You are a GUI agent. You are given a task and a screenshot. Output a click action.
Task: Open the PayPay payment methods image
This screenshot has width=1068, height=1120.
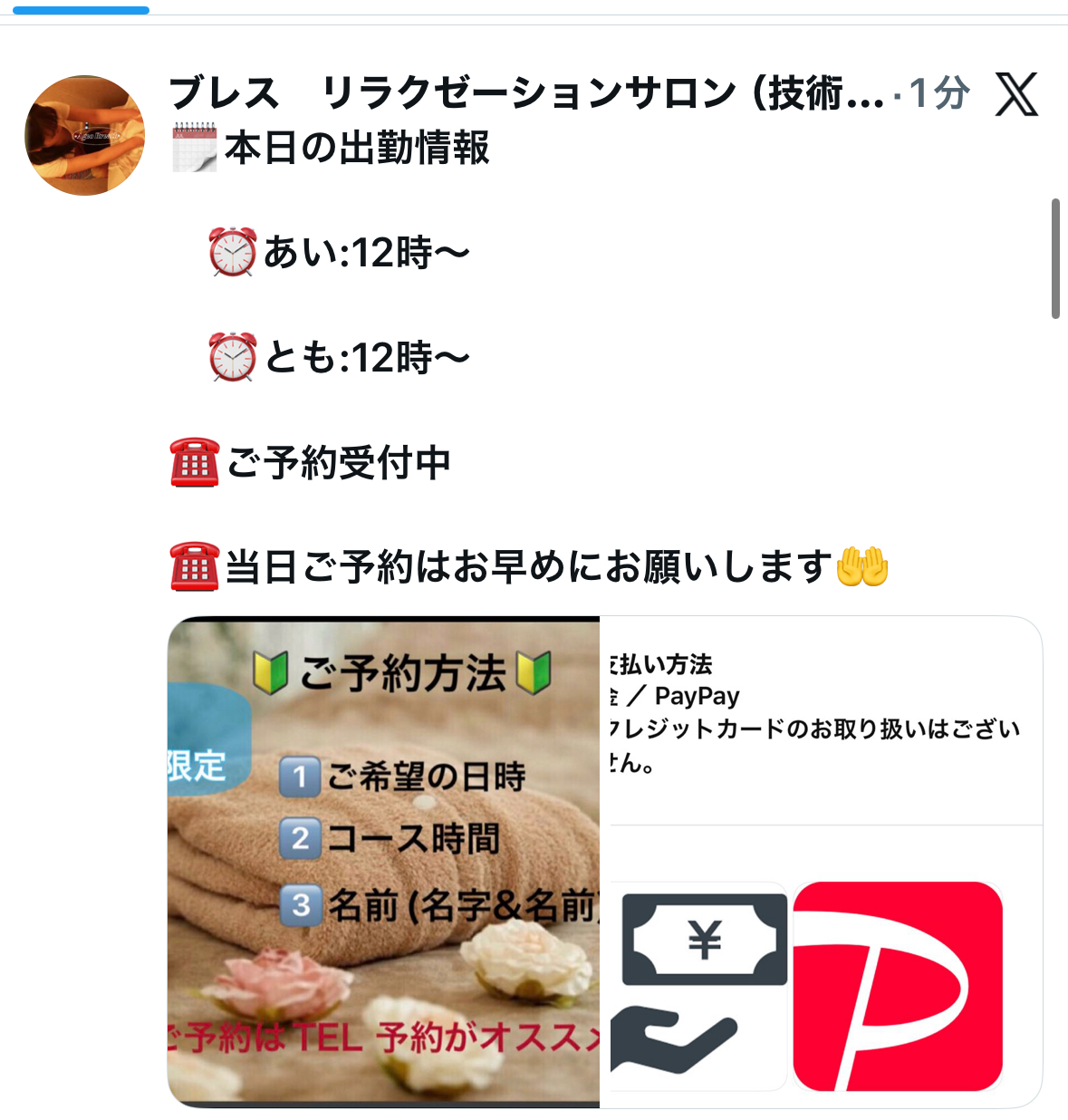click(821, 862)
